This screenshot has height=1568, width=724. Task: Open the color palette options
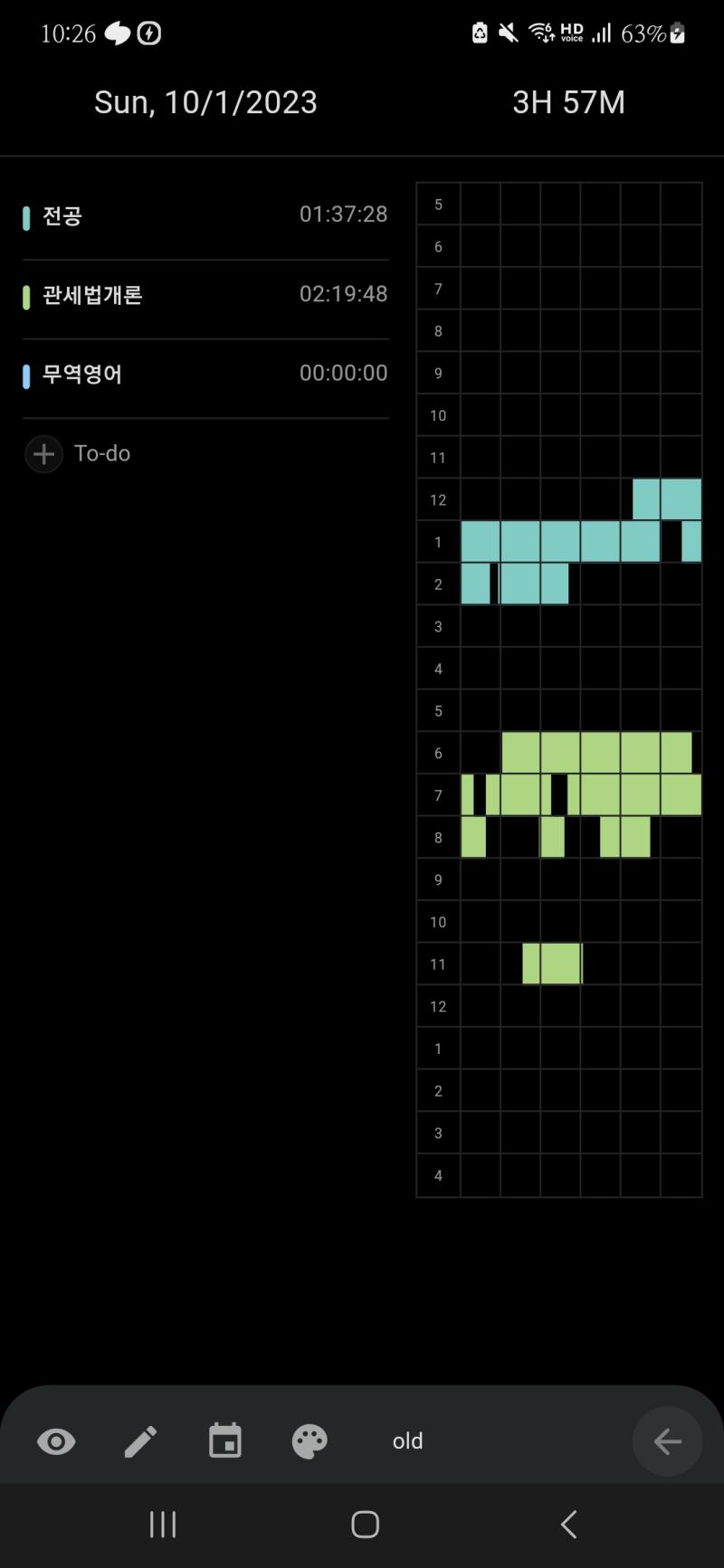click(x=310, y=1441)
